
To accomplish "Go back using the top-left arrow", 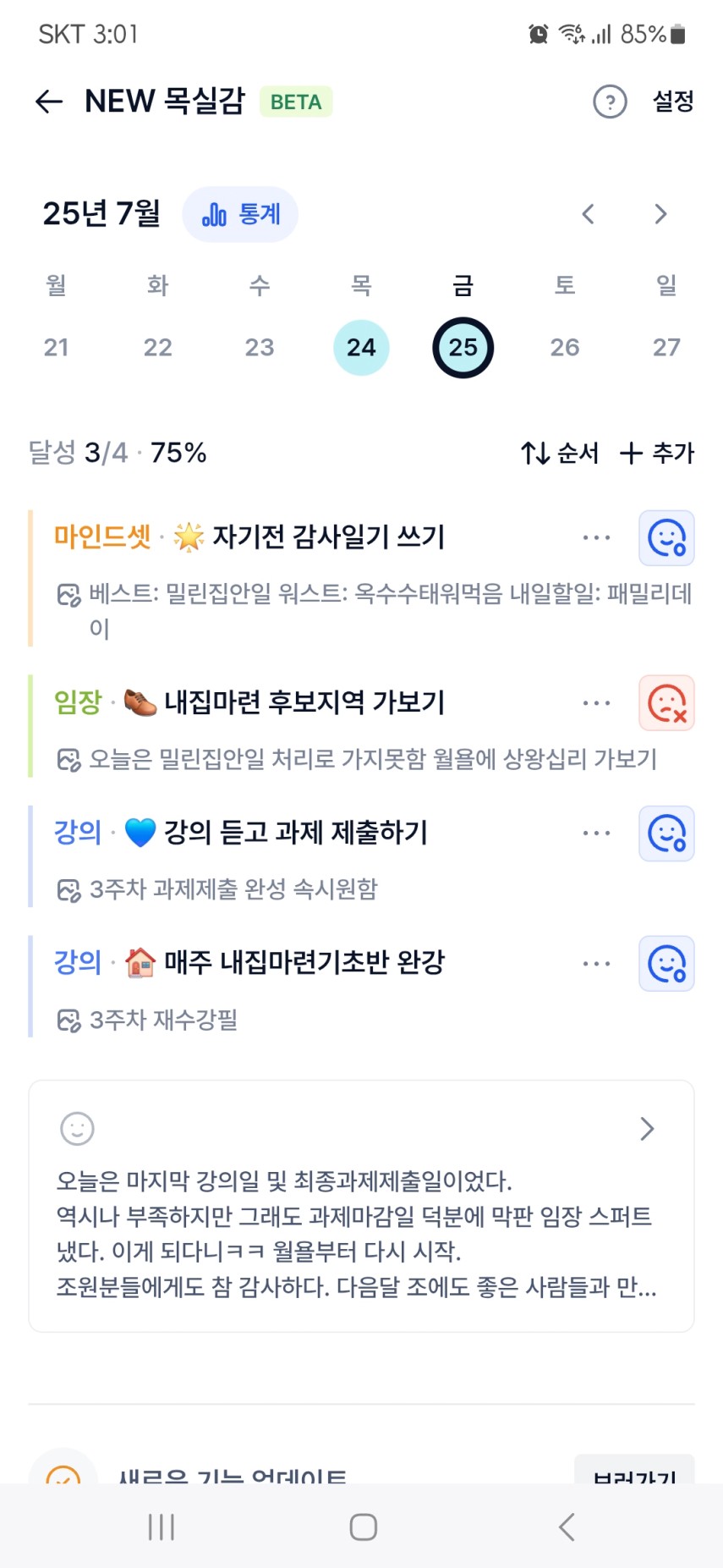I will click(49, 102).
